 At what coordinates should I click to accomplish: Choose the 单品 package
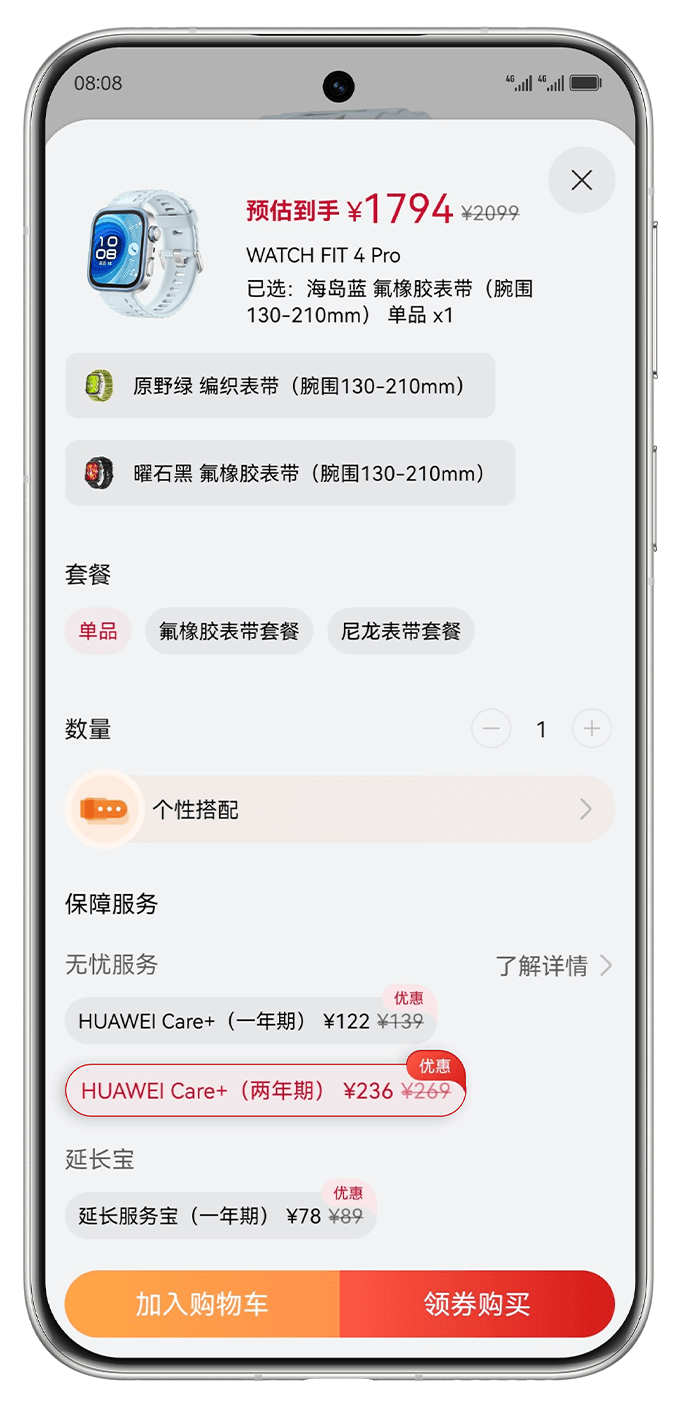[x=98, y=632]
